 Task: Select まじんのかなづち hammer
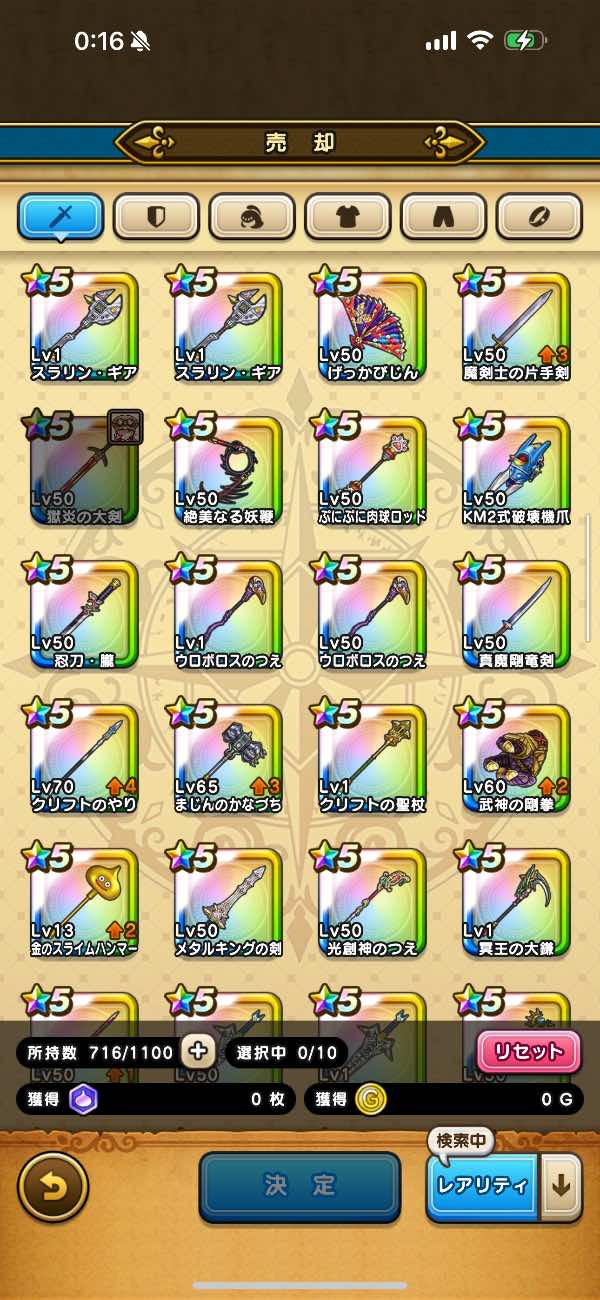pos(227,757)
